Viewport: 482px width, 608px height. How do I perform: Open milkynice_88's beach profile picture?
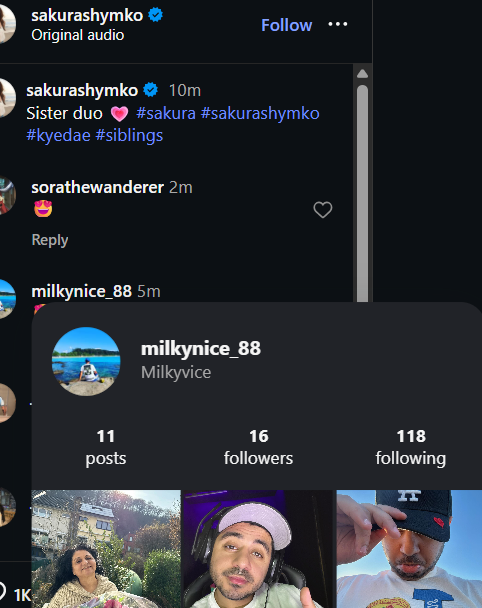coord(86,361)
